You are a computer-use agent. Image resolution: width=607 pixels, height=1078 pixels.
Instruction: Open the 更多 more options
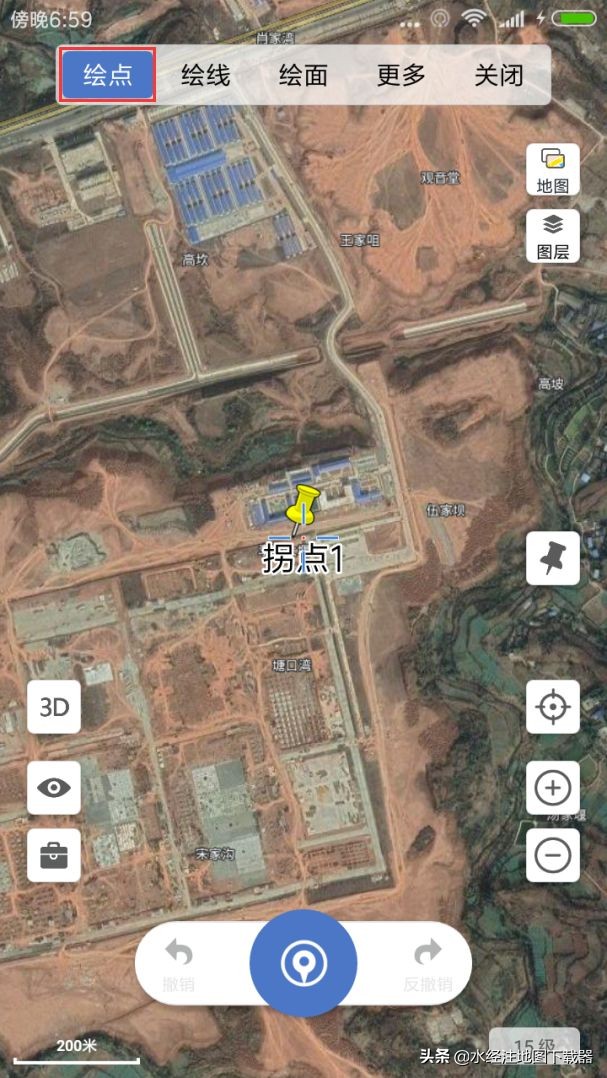[x=401, y=75]
